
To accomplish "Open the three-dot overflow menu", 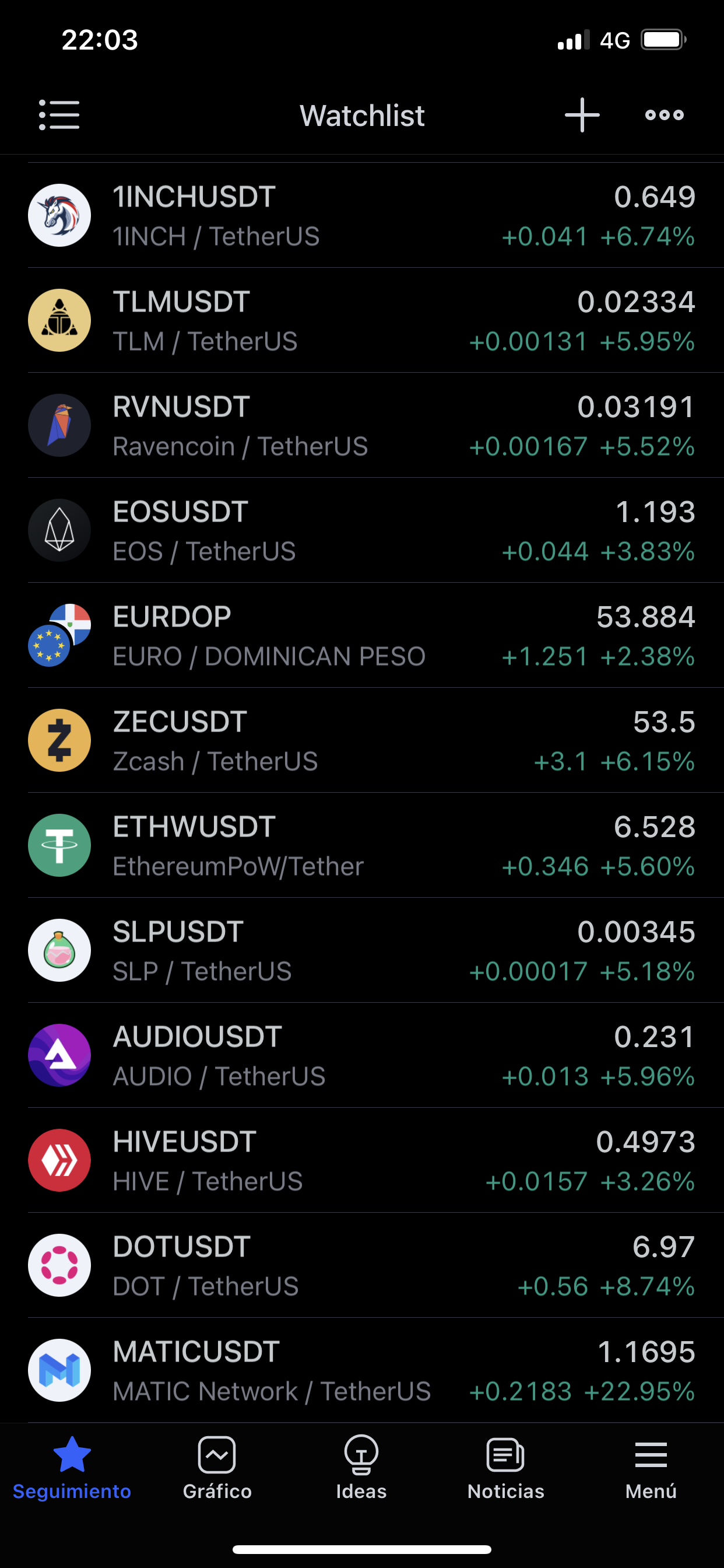I will pos(665,115).
